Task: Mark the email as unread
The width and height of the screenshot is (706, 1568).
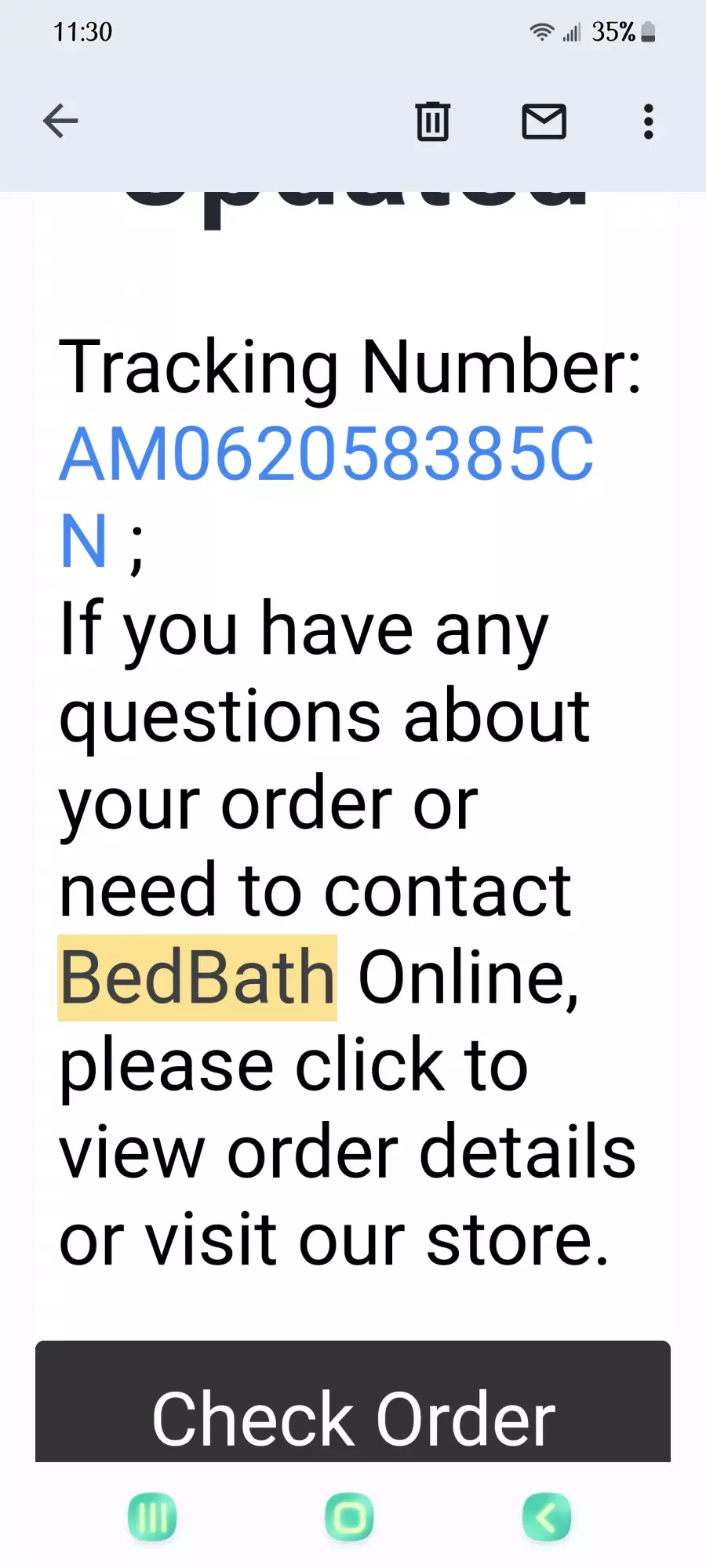Action: tap(544, 122)
